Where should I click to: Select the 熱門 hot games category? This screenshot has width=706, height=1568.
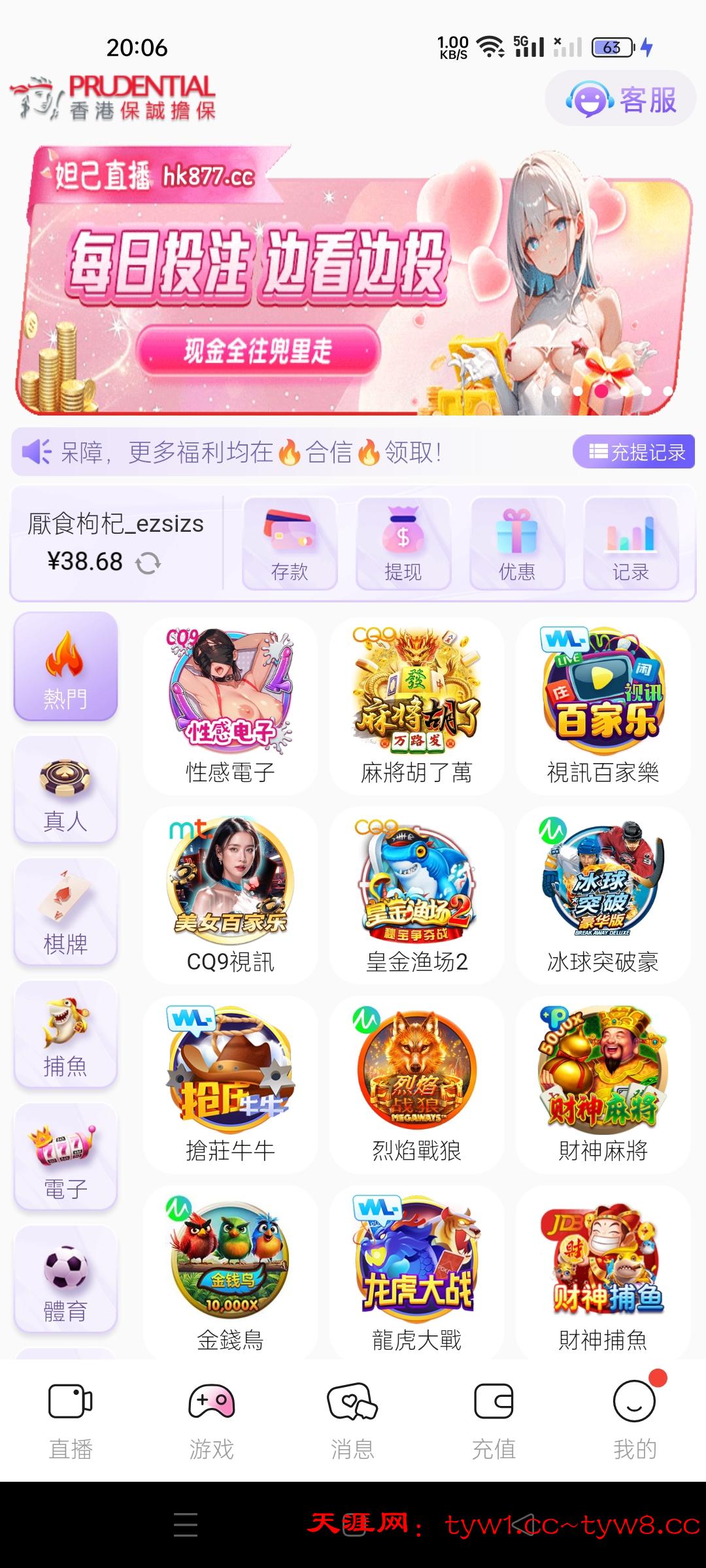click(65, 666)
